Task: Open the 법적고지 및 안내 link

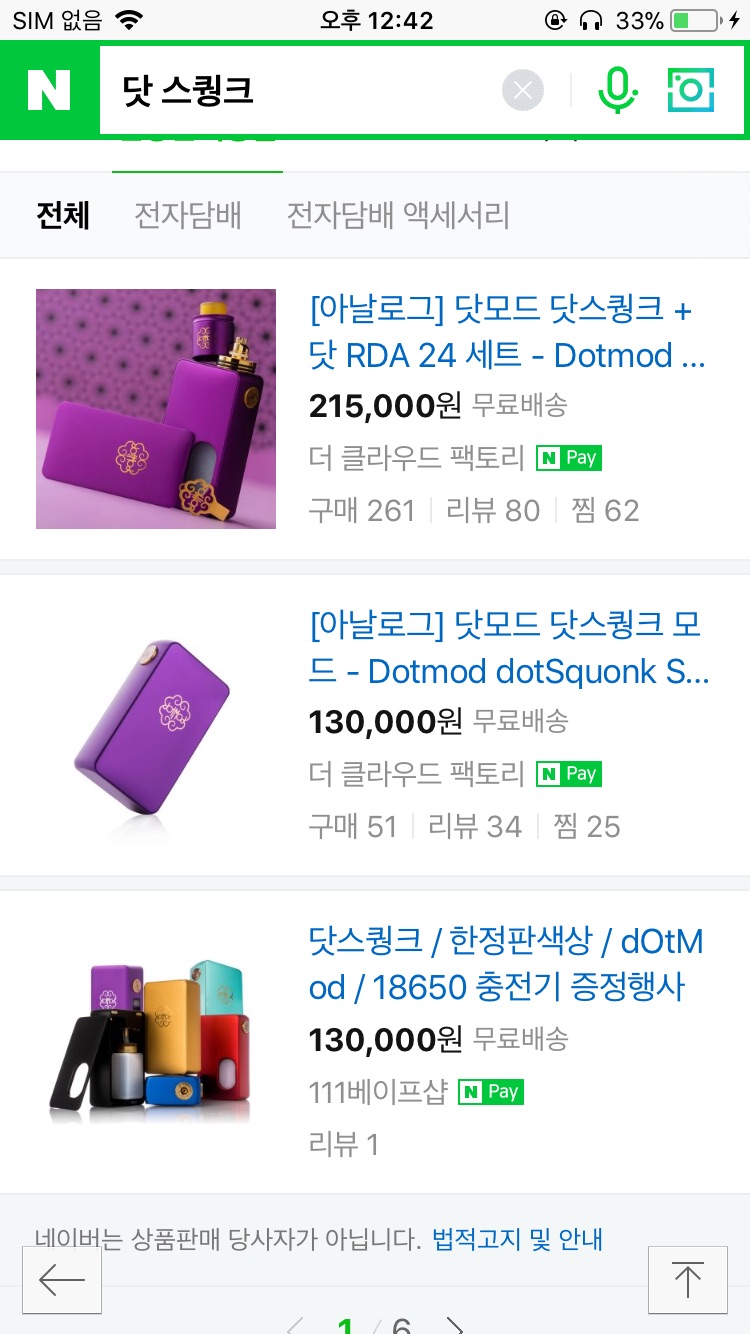Action: [x=517, y=1240]
